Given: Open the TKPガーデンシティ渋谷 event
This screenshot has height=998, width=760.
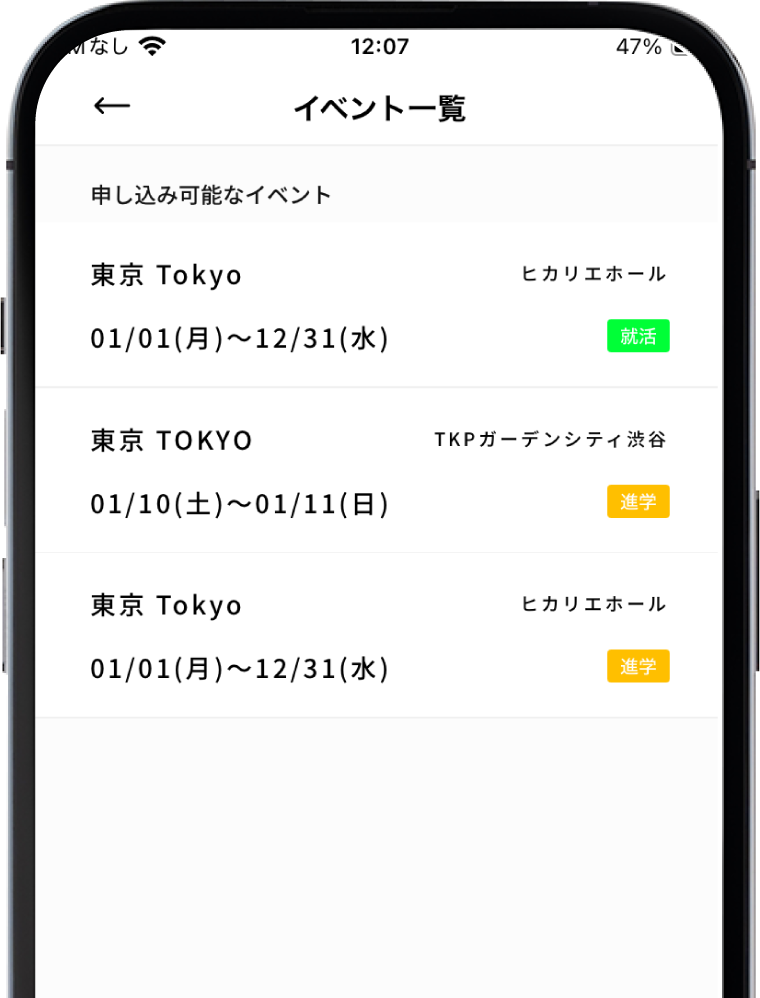Looking at the screenshot, I should point(378,470).
